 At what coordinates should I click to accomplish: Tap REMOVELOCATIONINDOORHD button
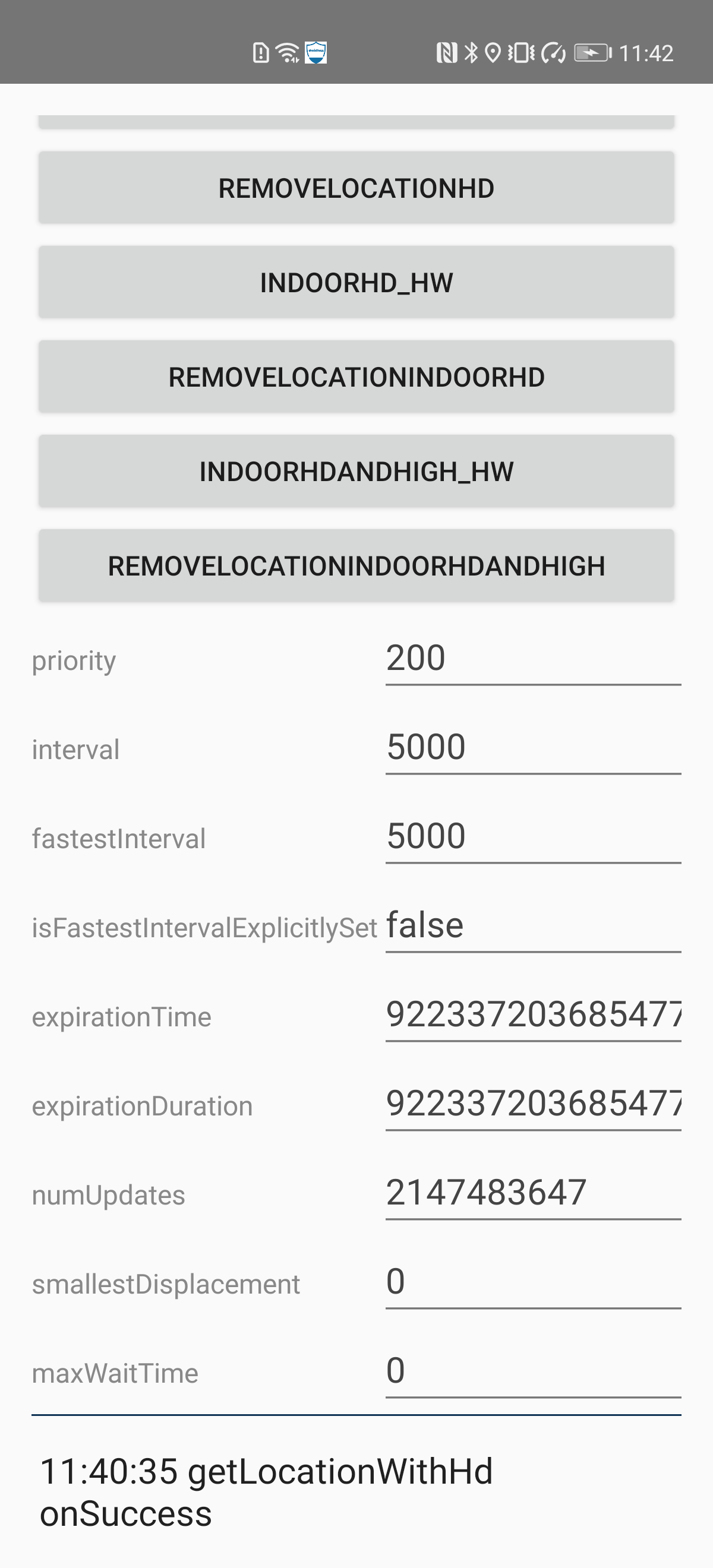356,376
